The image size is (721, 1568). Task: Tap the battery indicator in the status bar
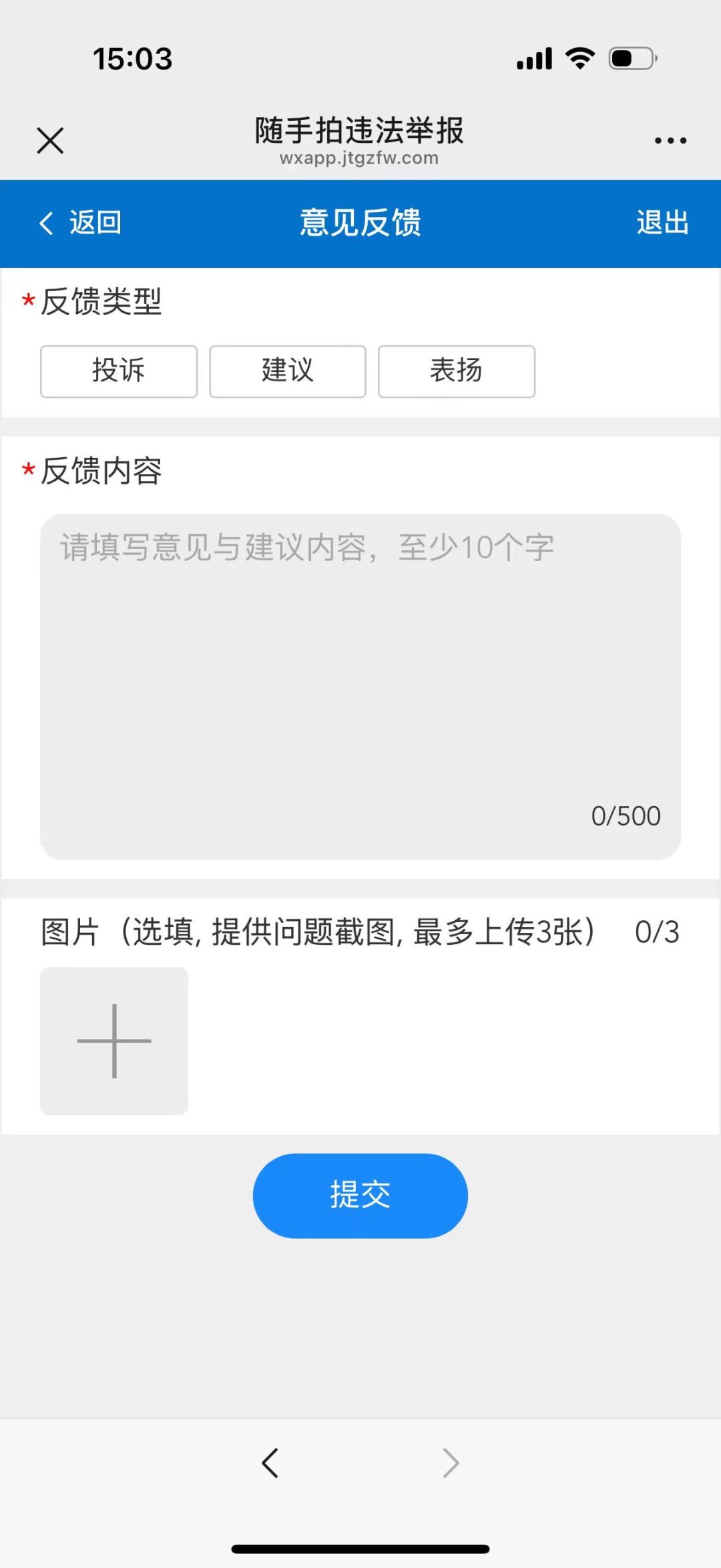630,58
